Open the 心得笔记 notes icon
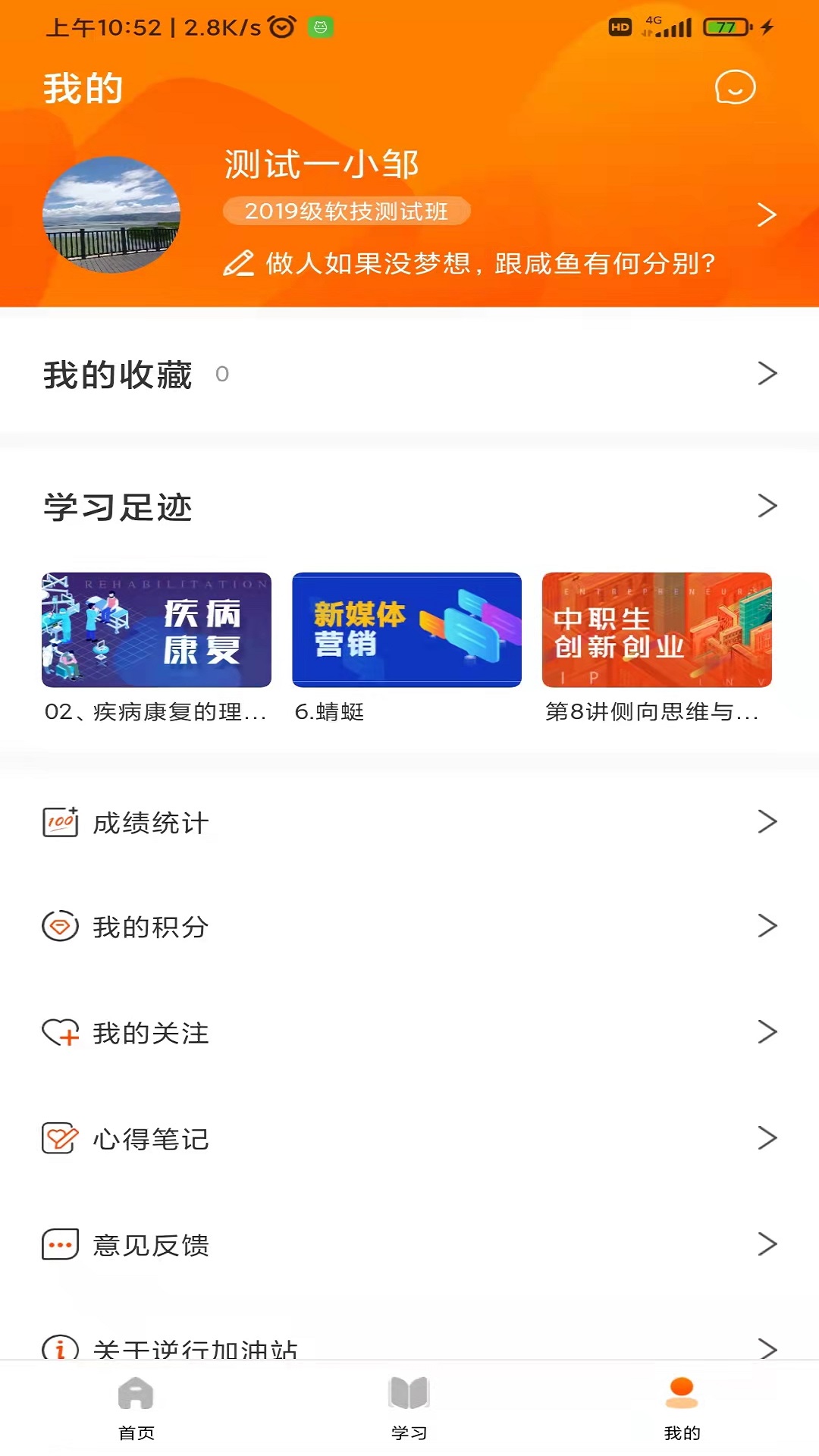This screenshot has width=819, height=1456. [x=58, y=1139]
